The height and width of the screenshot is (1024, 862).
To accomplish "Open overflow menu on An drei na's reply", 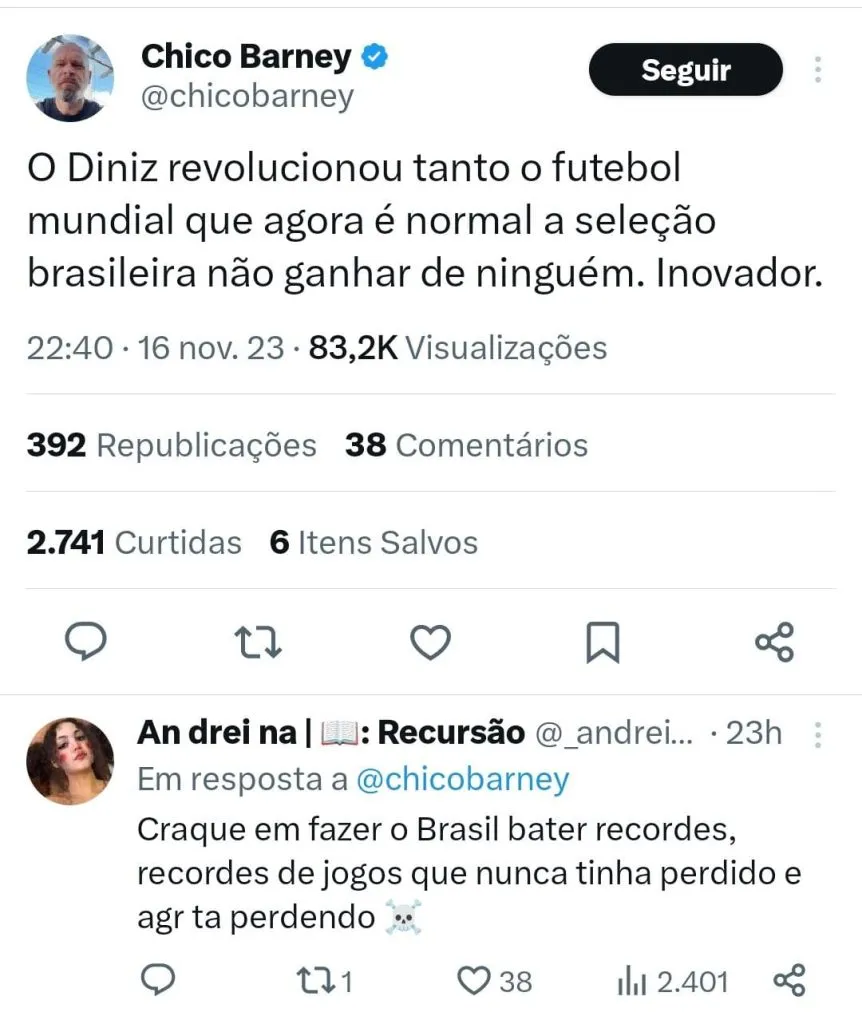I will 818,735.
